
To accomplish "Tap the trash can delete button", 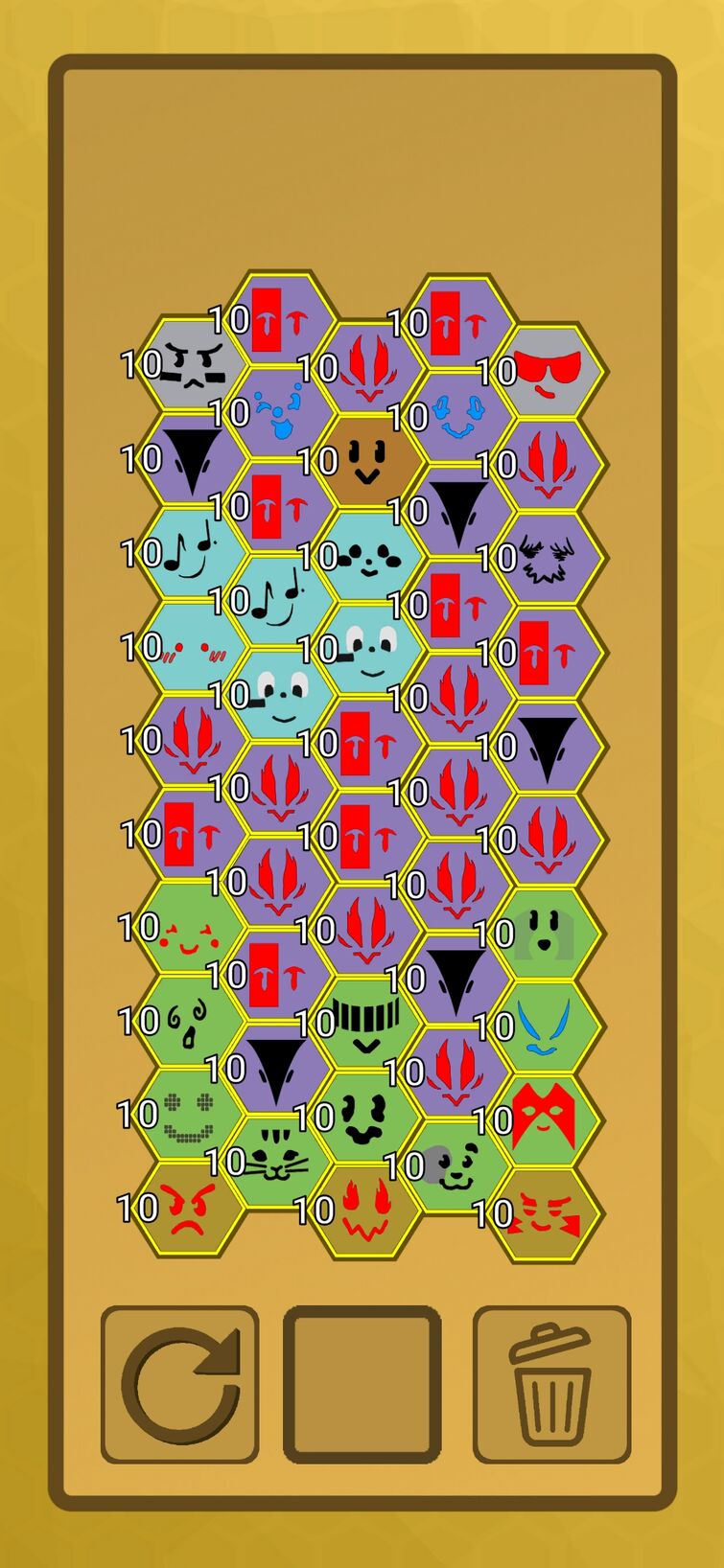I will (551, 1384).
